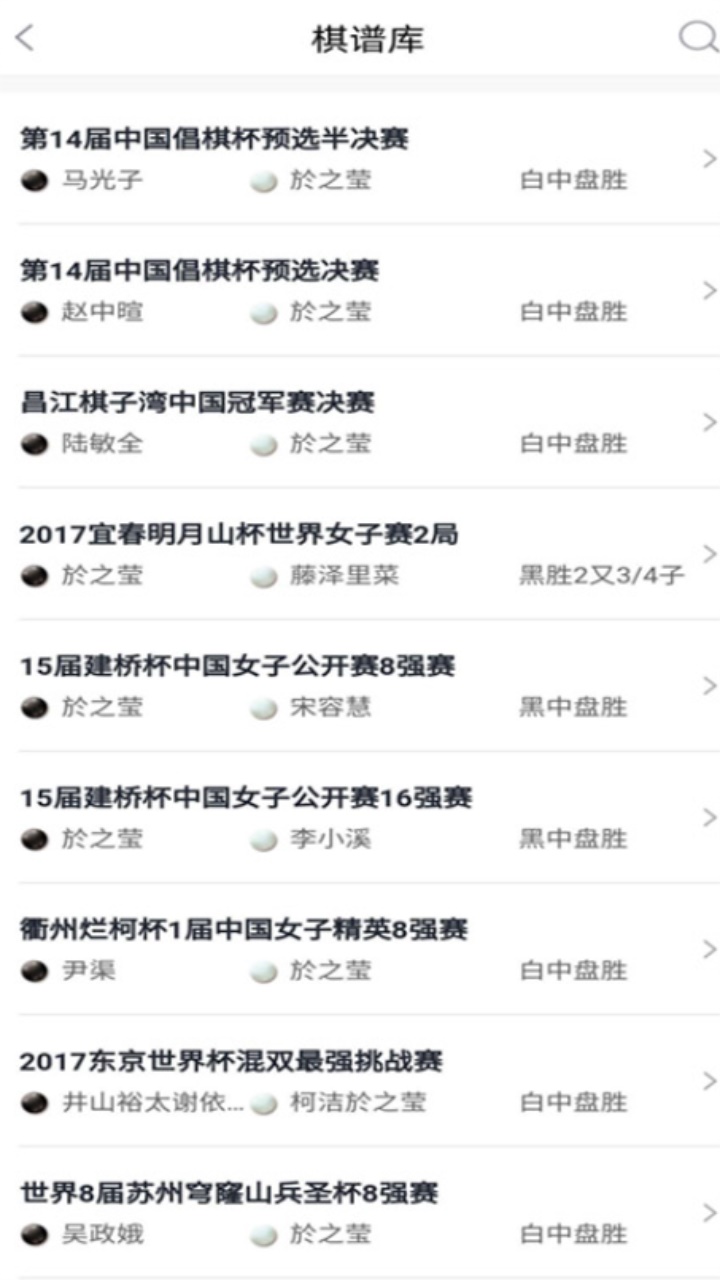Open 世界8届苏州穹隆山兵圣杯8强赛 via its chevron
This screenshot has width=720, height=1280.
pos(709,1213)
